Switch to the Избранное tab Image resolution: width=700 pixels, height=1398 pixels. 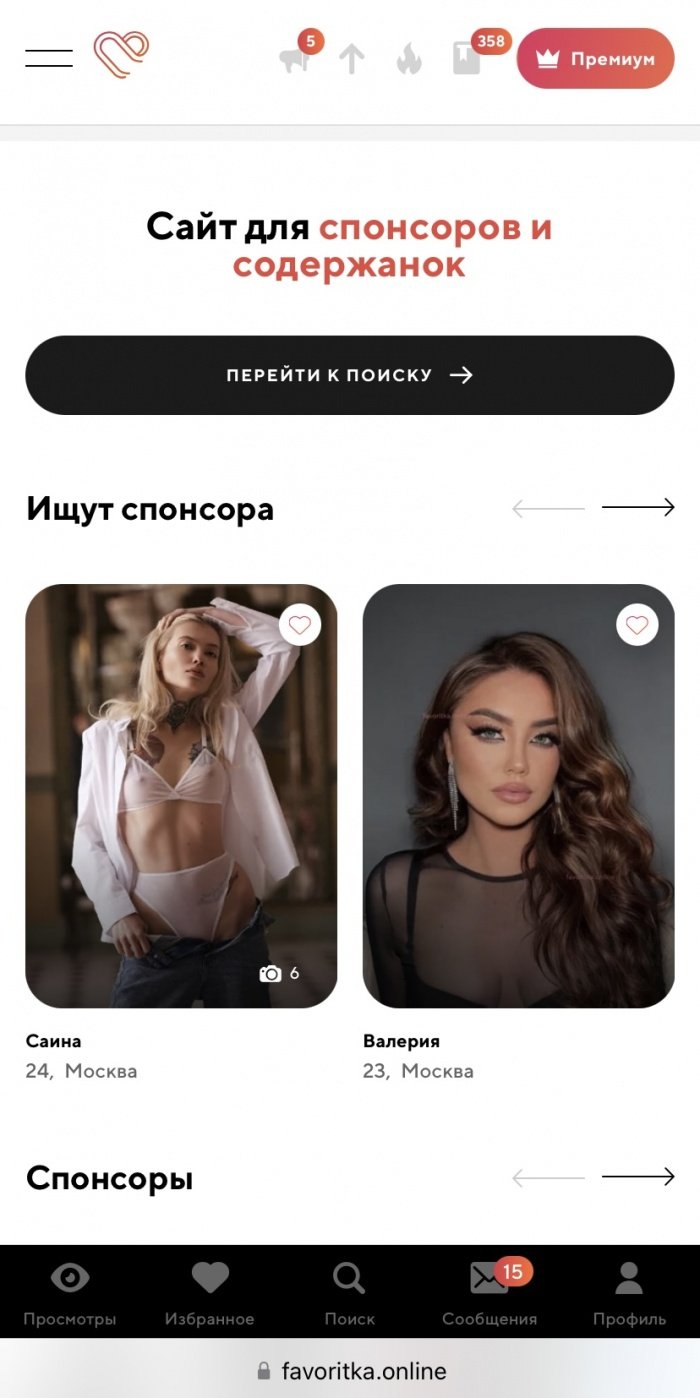(x=210, y=1292)
